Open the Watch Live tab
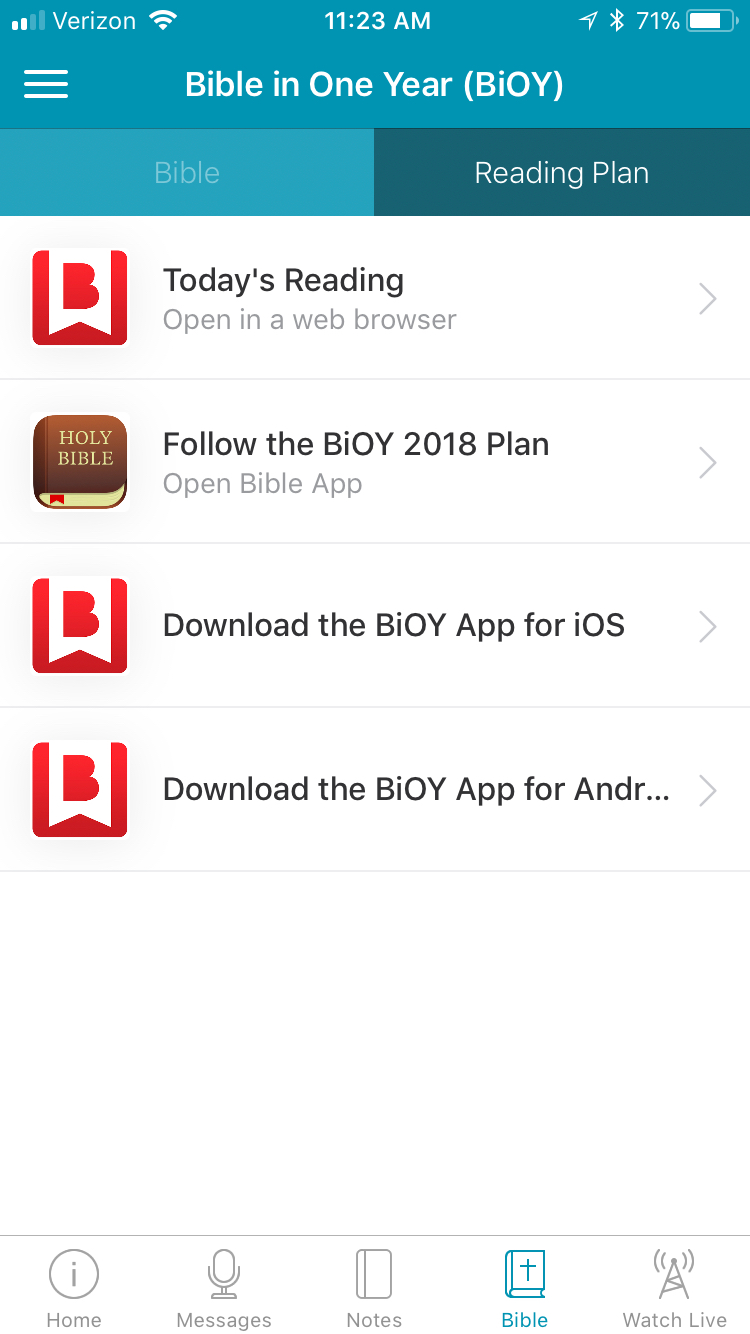 click(x=675, y=1289)
